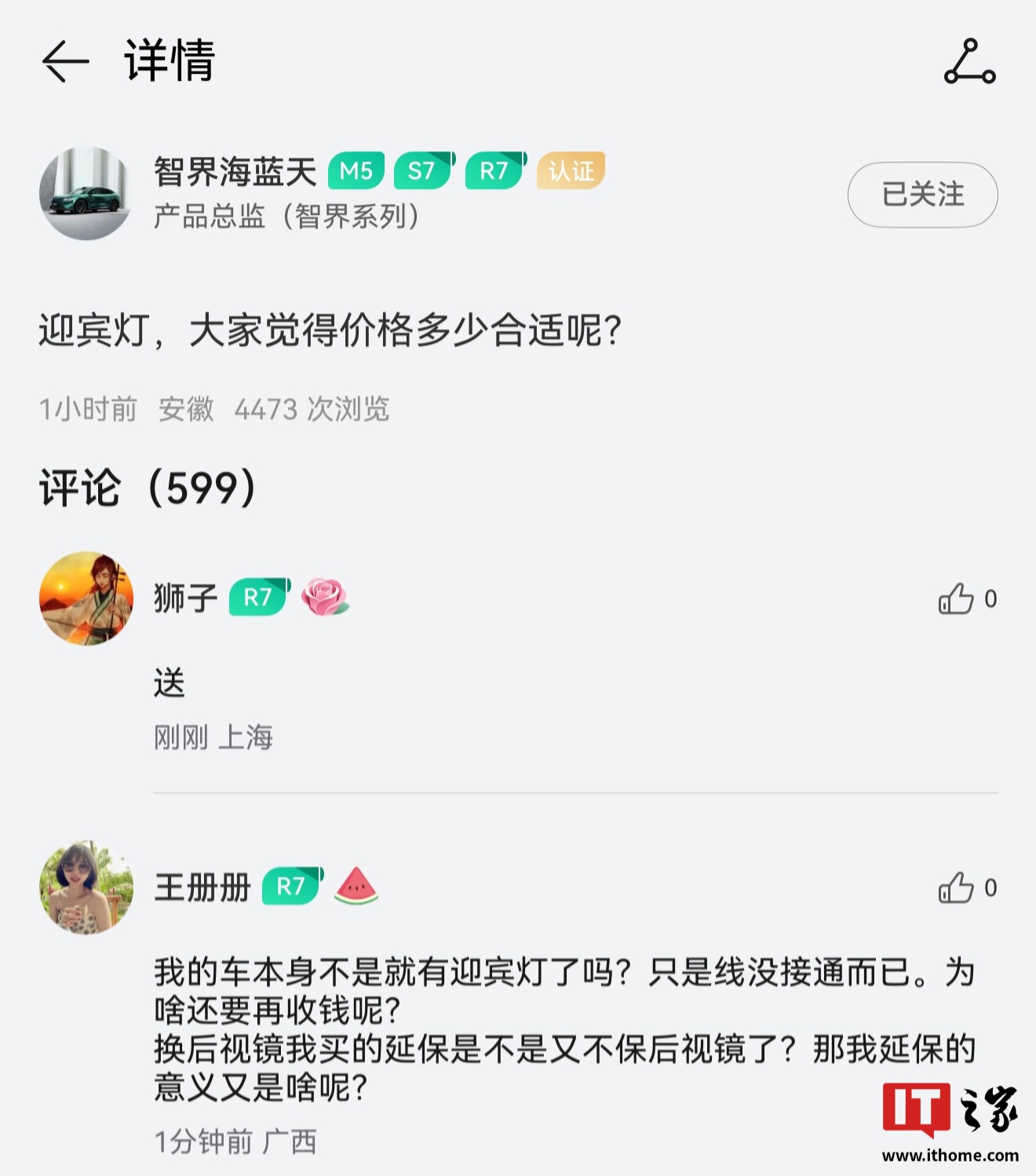Open the author name 智界海蓝天
The width and height of the screenshot is (1036, 1176).
pos(235,172)
